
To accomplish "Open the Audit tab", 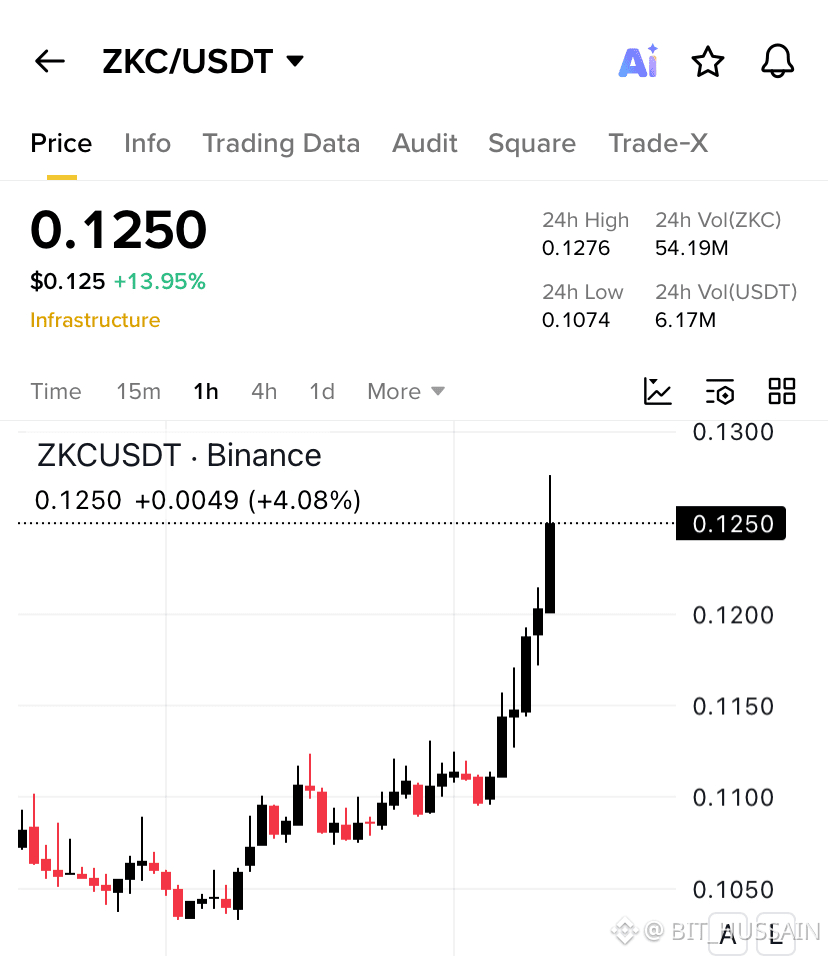I will click(x=425, y=143).
